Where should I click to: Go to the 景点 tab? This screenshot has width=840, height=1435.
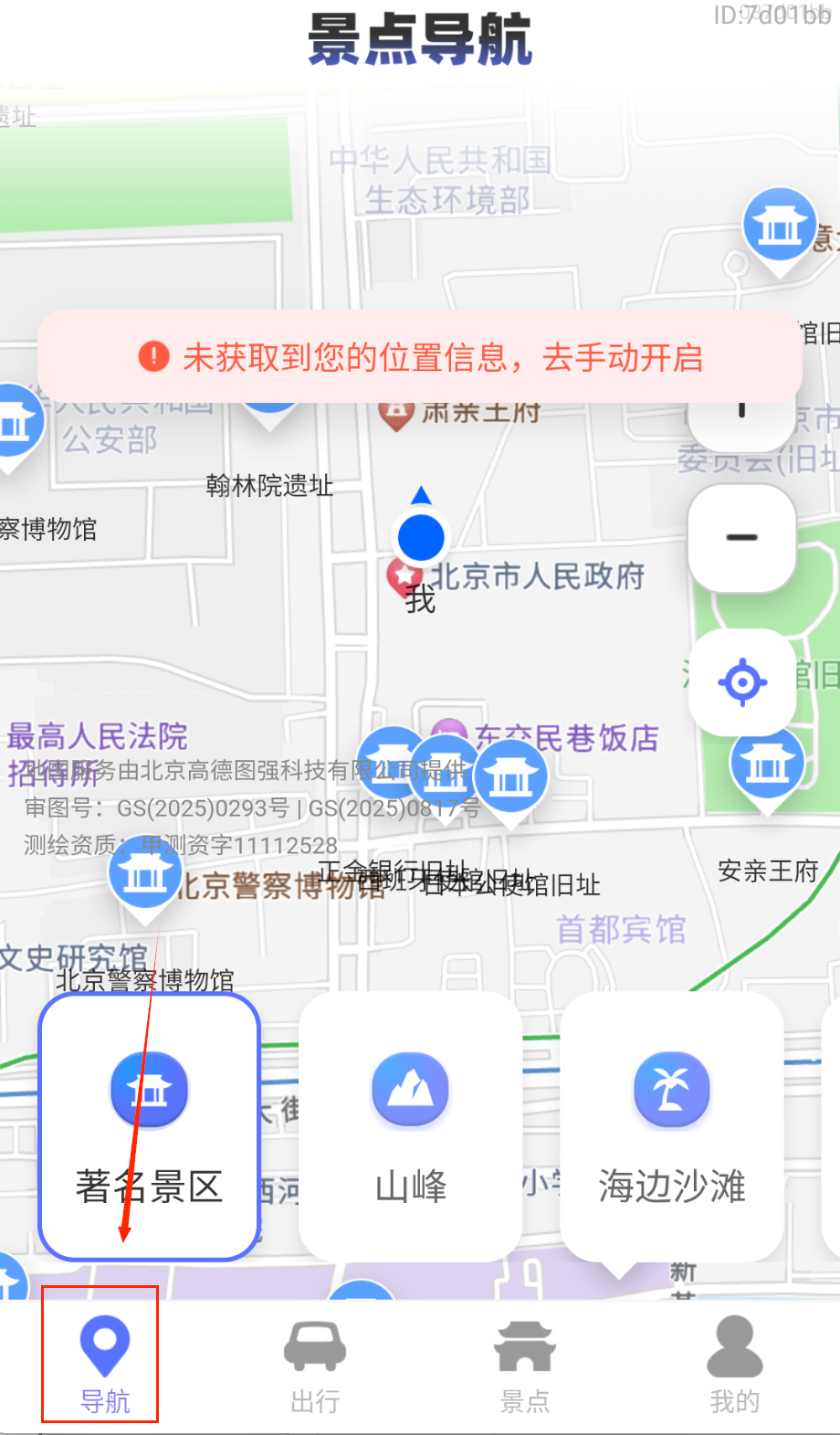[525, 1363]
